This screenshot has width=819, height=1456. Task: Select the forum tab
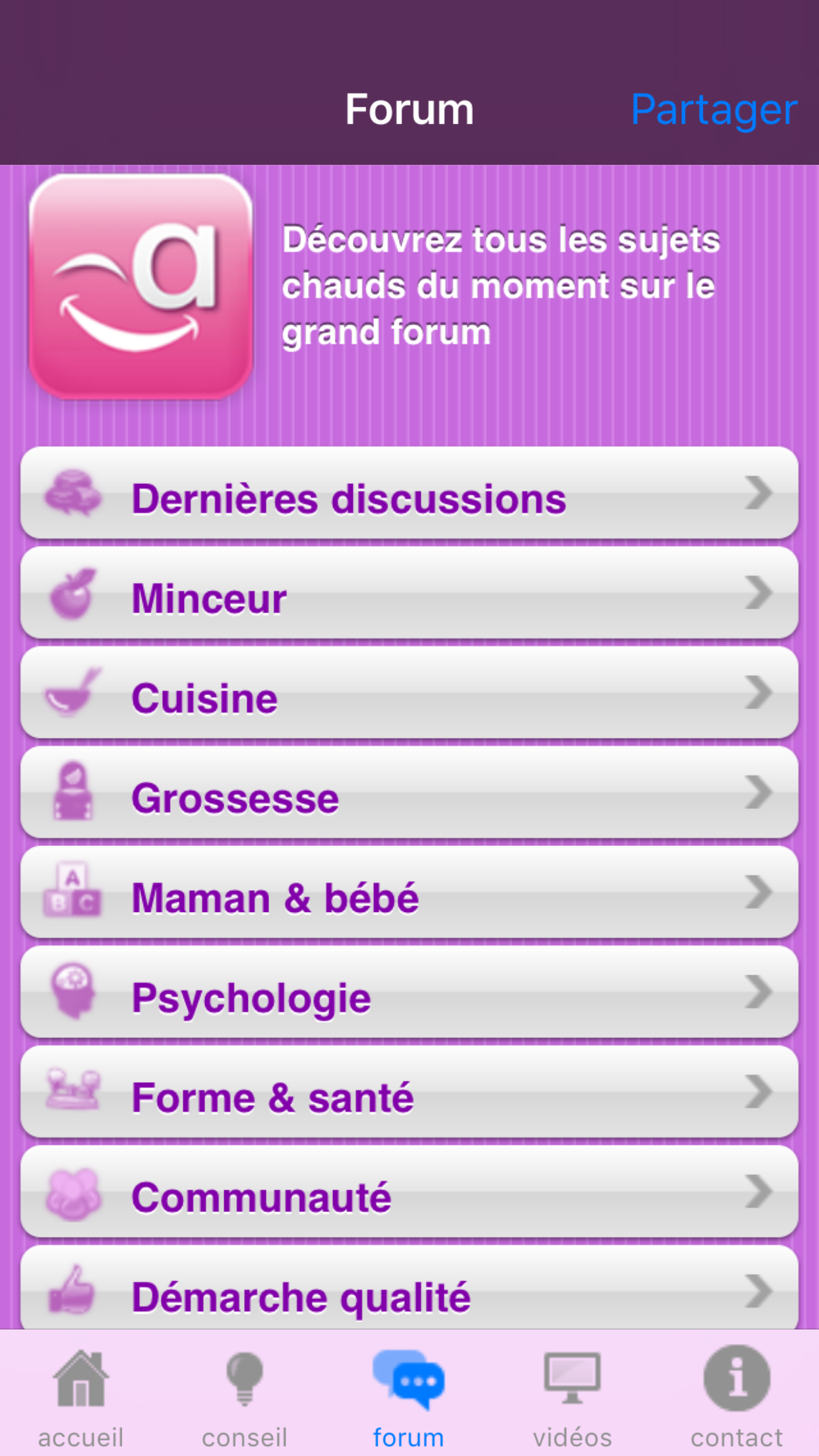tap(409, 1397)
